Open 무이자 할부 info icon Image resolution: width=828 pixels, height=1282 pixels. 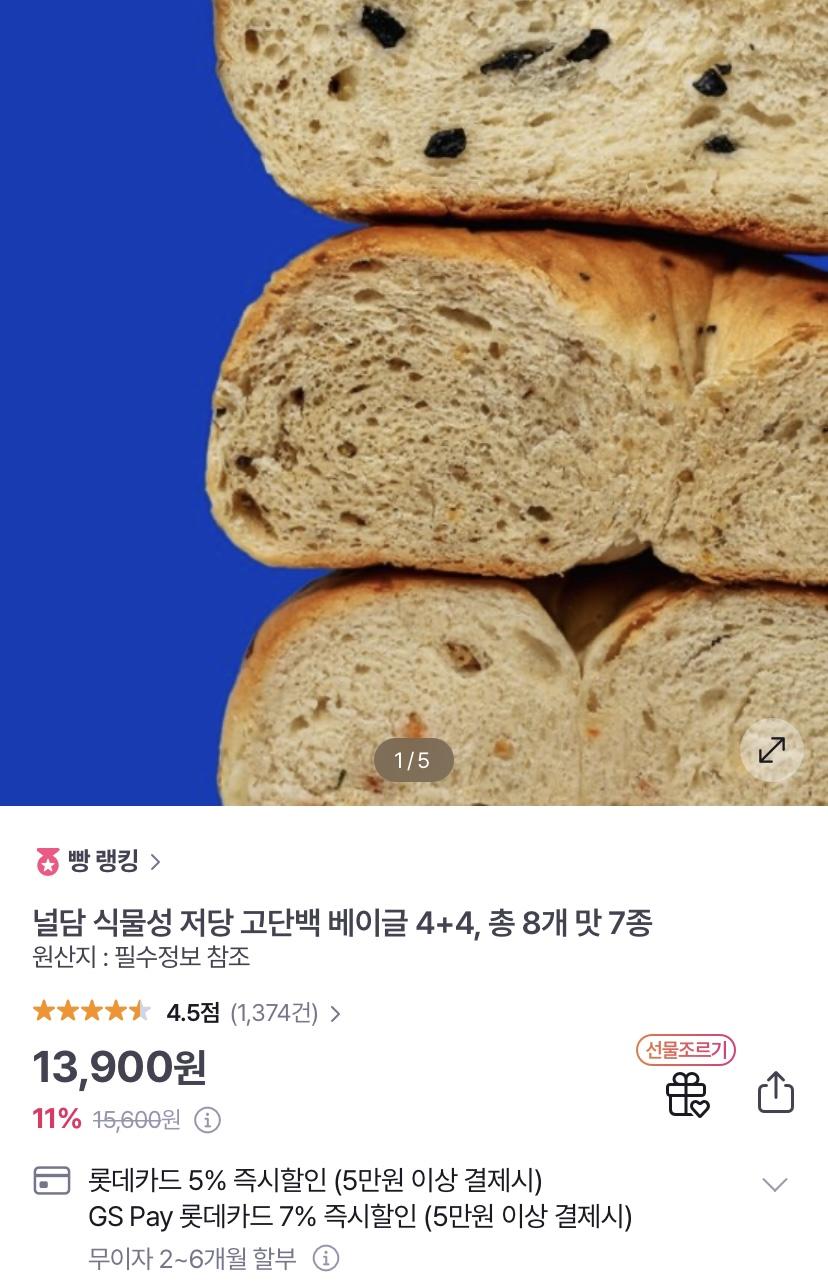pyautogui.click(x=326, y=1258)
